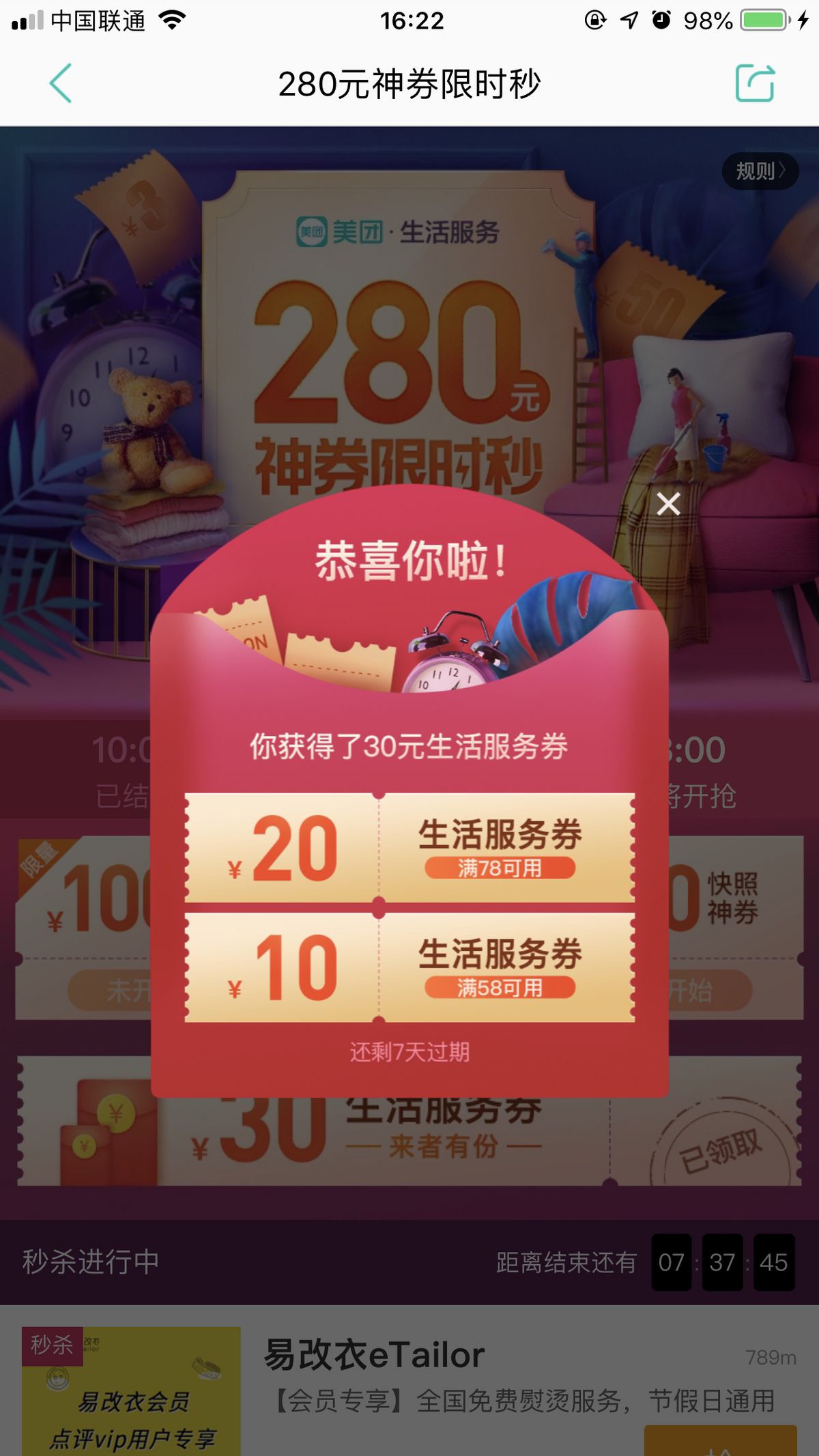Image resolution: width=819 pixels, height=1456 pixels.
Task: Open the 规则 rules link
Action: click(x=760, y=171)
